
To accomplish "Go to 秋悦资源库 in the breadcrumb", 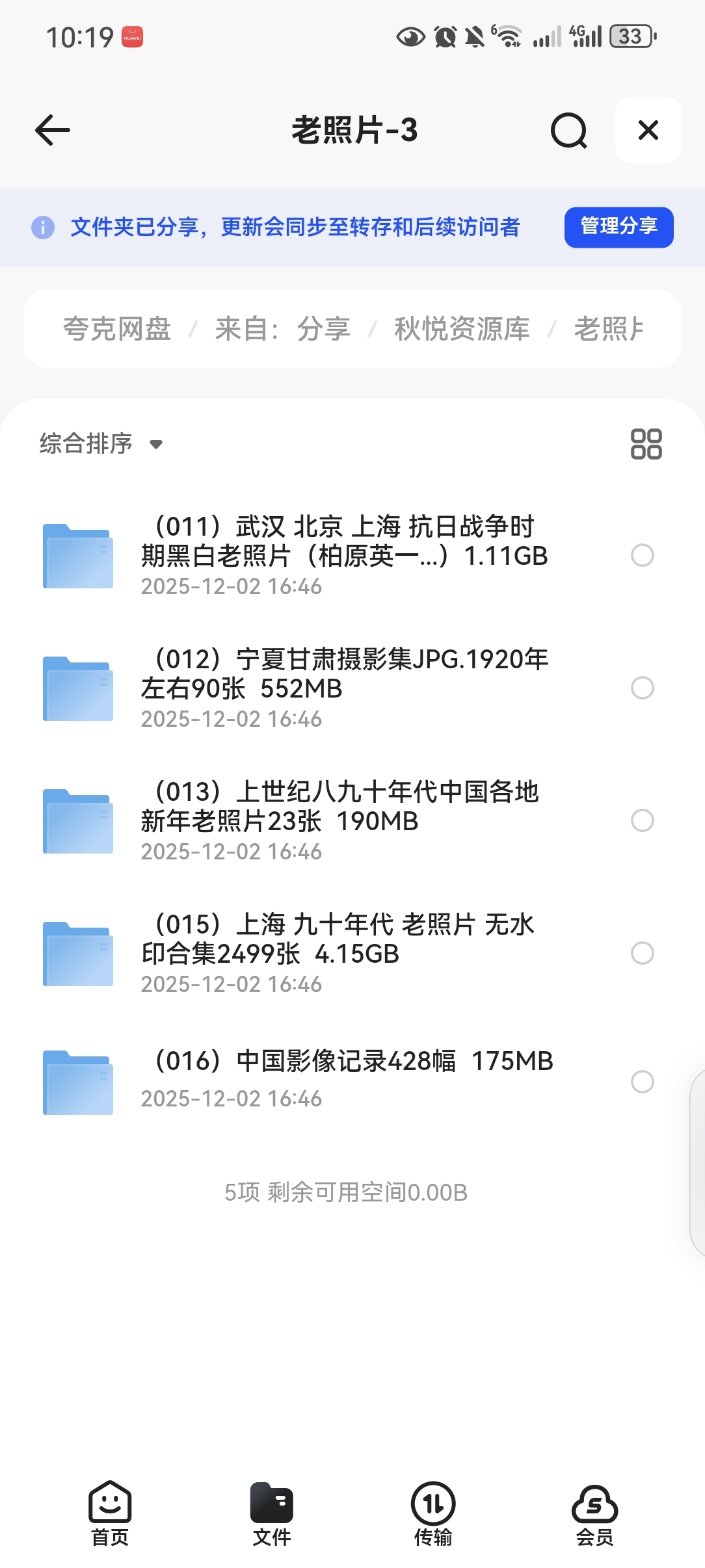I will pyautogui.click(x=462, y=329).
